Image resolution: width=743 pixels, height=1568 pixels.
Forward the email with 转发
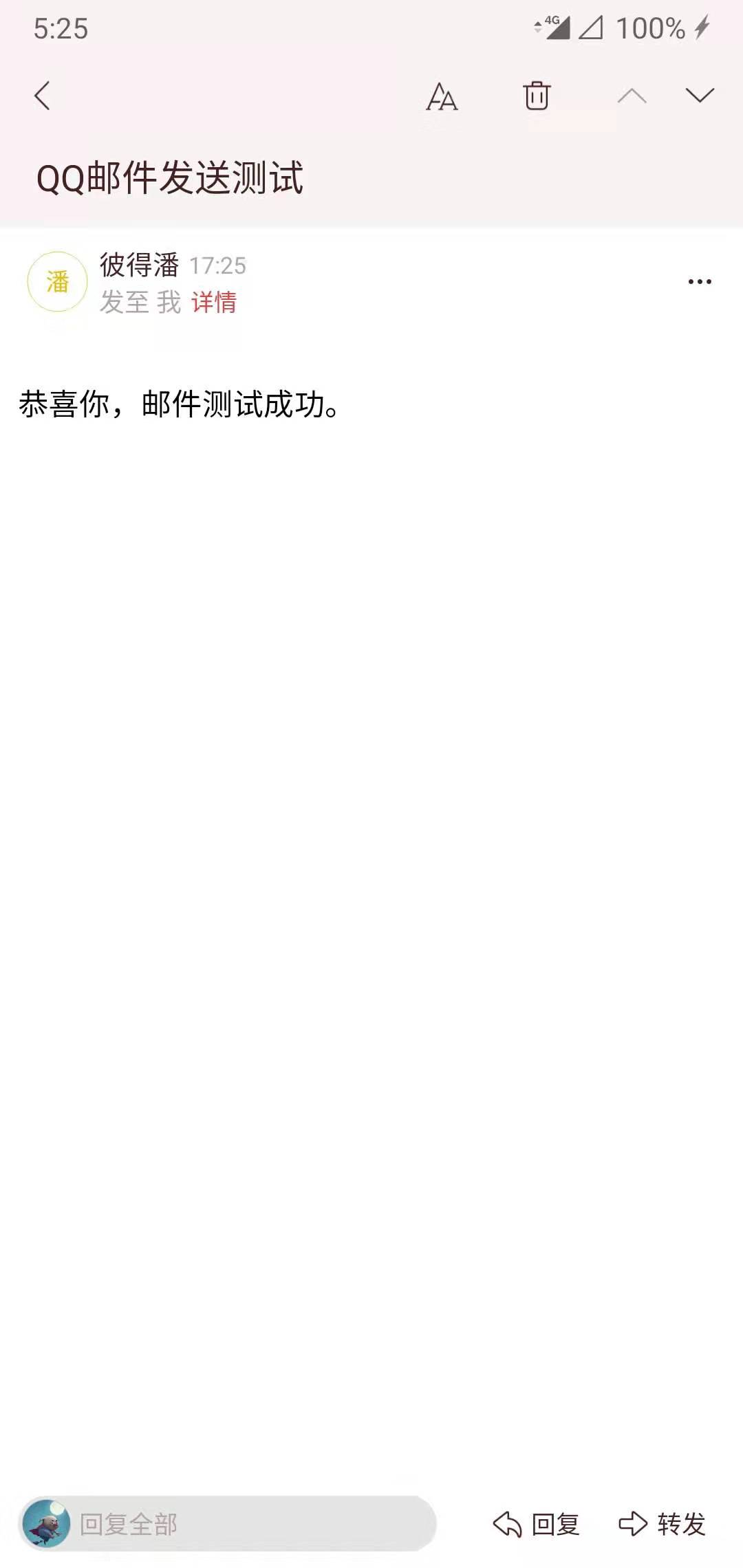[x=662, y=1525]
